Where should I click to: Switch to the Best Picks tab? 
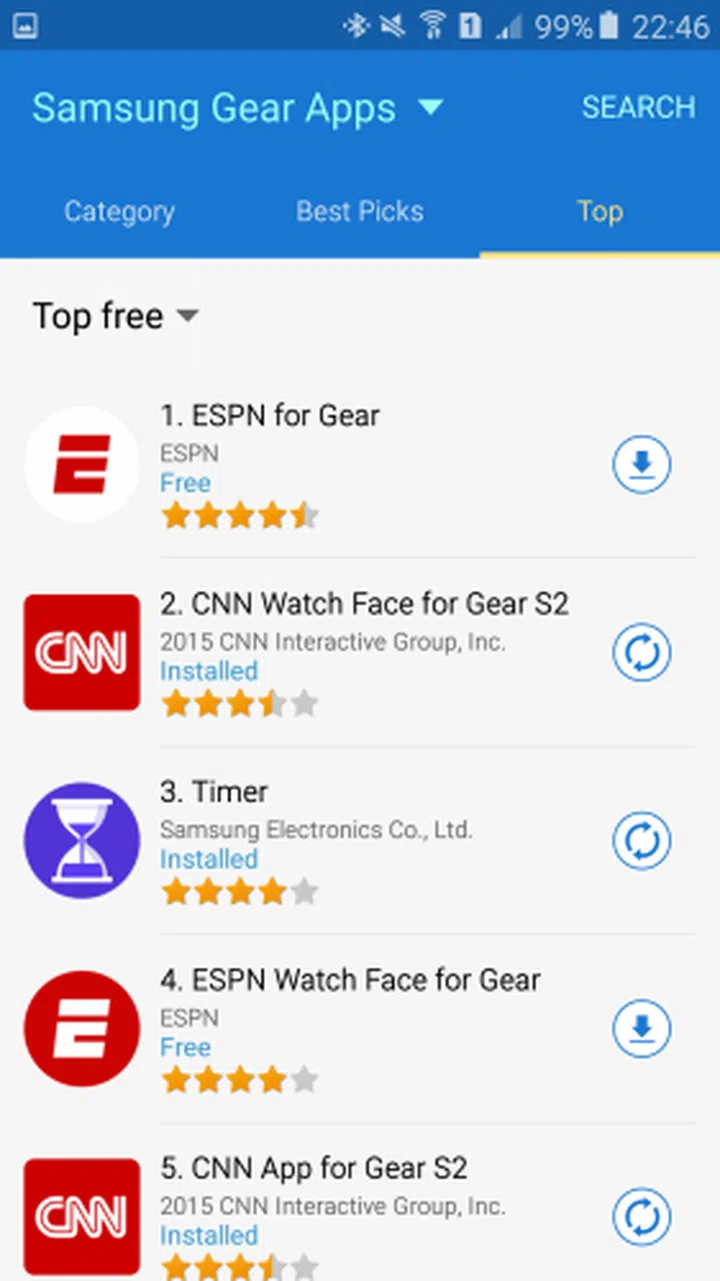click(x=359, y=212)
